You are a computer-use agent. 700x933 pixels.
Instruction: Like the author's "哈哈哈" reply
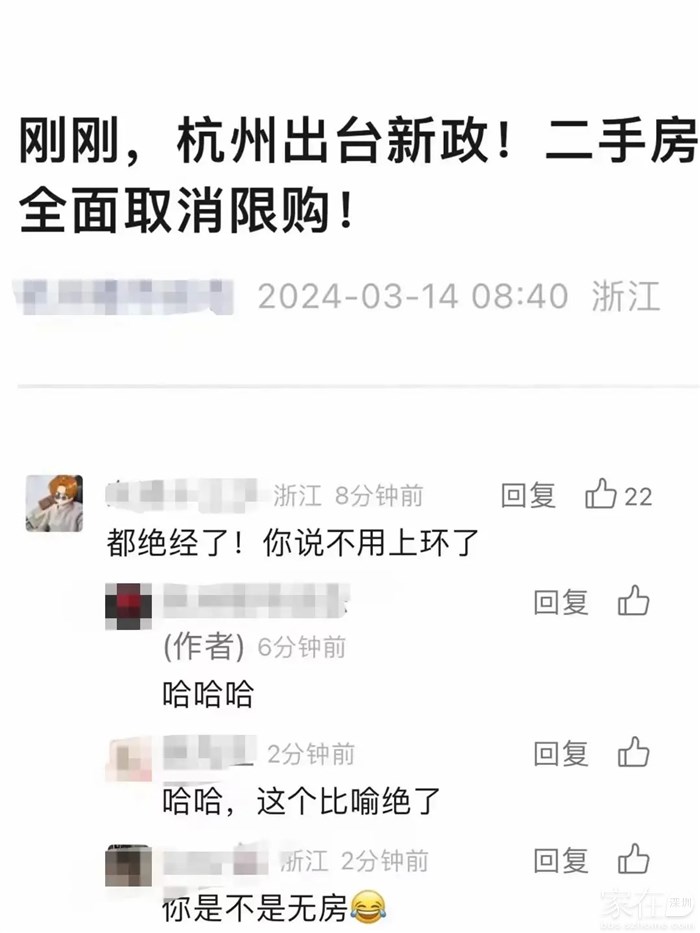point(634,601)
